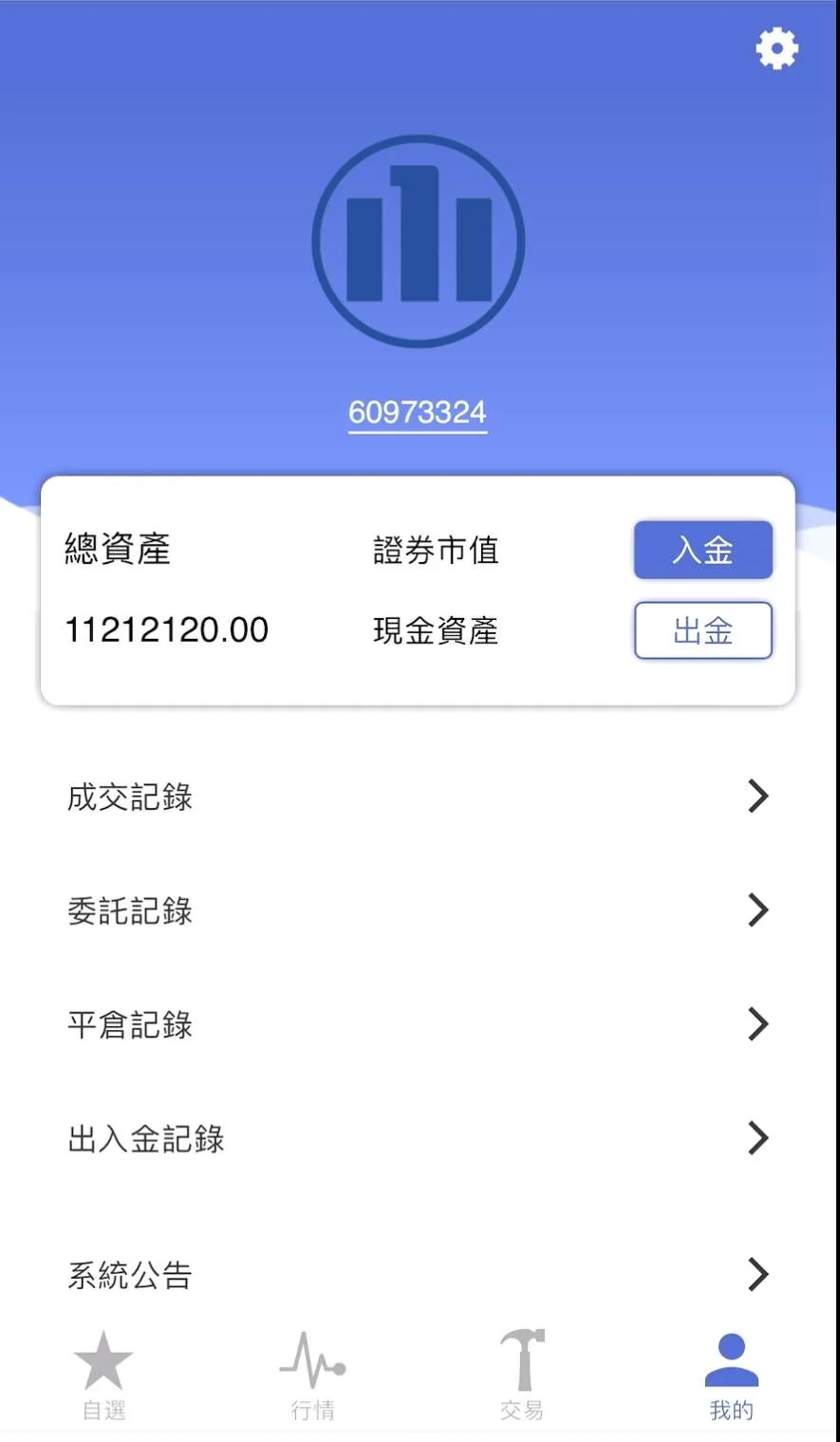
Task: Switch to the 交易 trade tab
Action: point(522,1376)
